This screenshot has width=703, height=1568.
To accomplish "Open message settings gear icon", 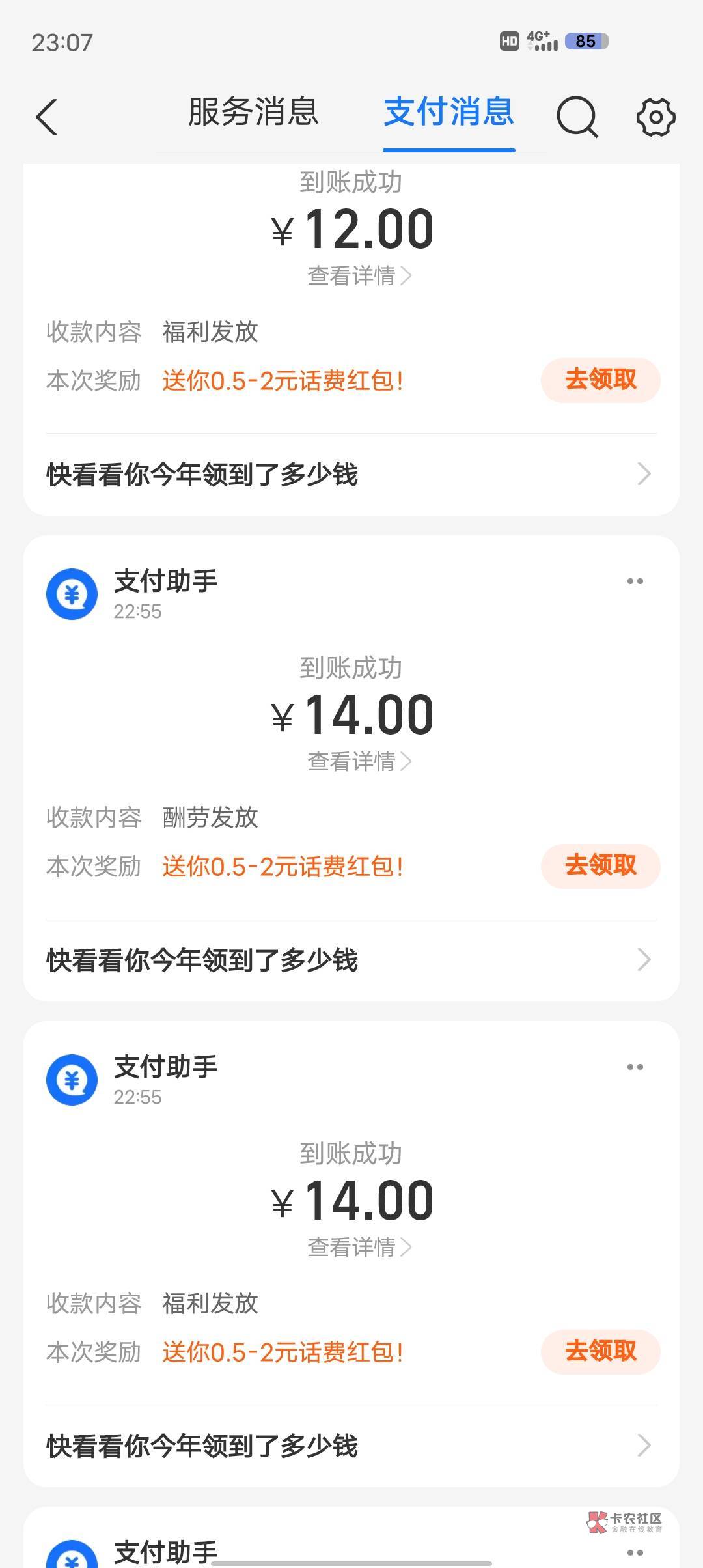I will pos(655,117).
